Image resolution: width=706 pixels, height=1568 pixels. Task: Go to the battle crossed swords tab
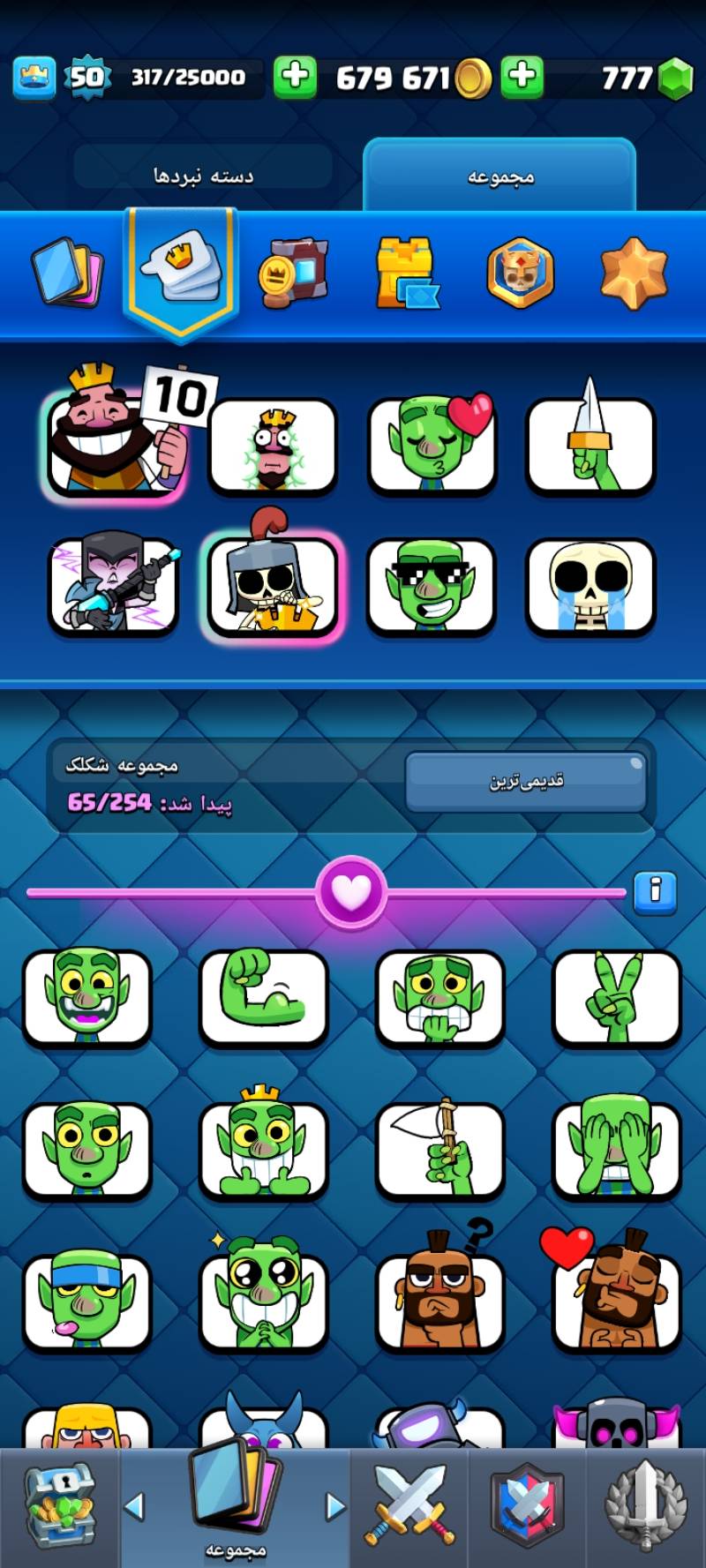(x=409, y=1507)
